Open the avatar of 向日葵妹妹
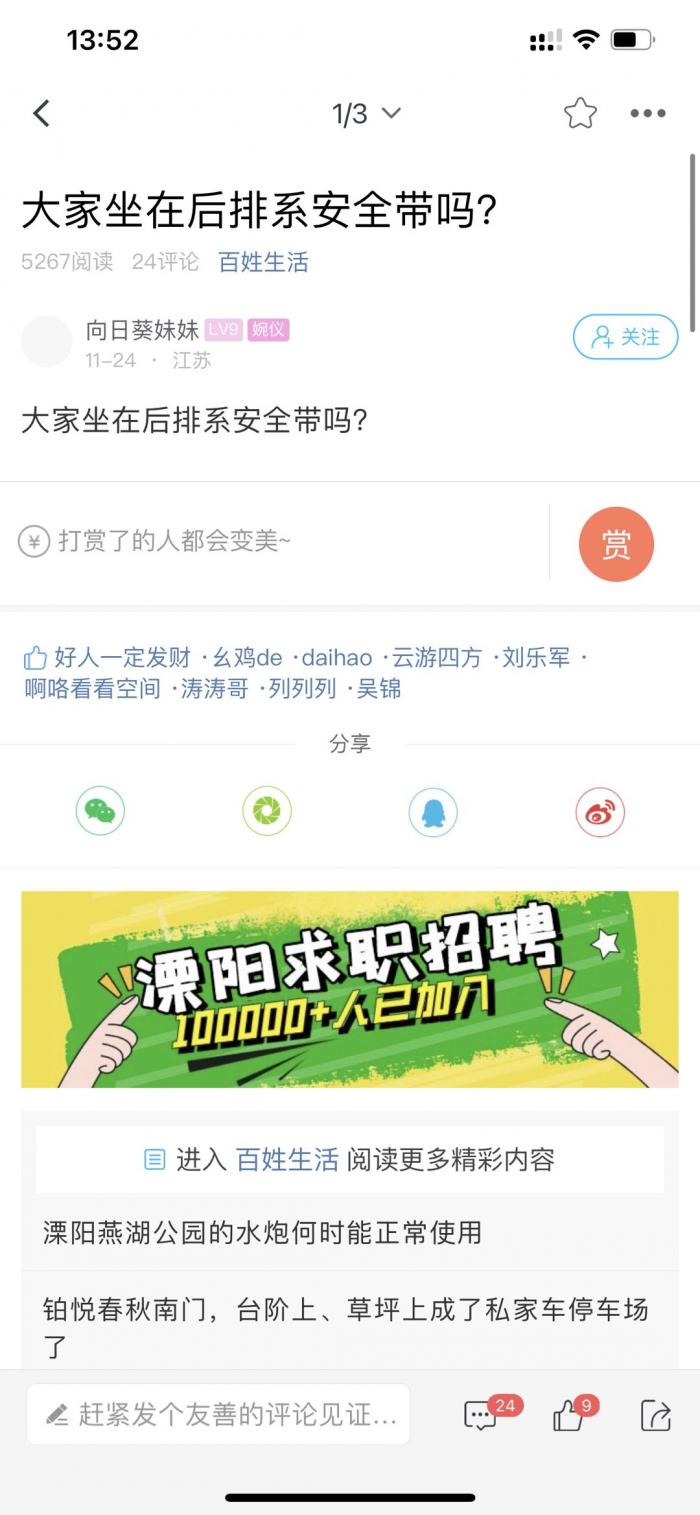700x1515 pixels. [x=47, y=342]
